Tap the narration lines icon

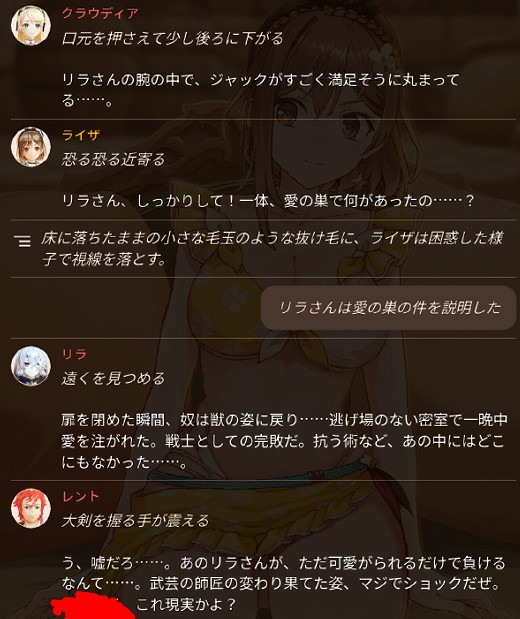(x=24, y=241)
